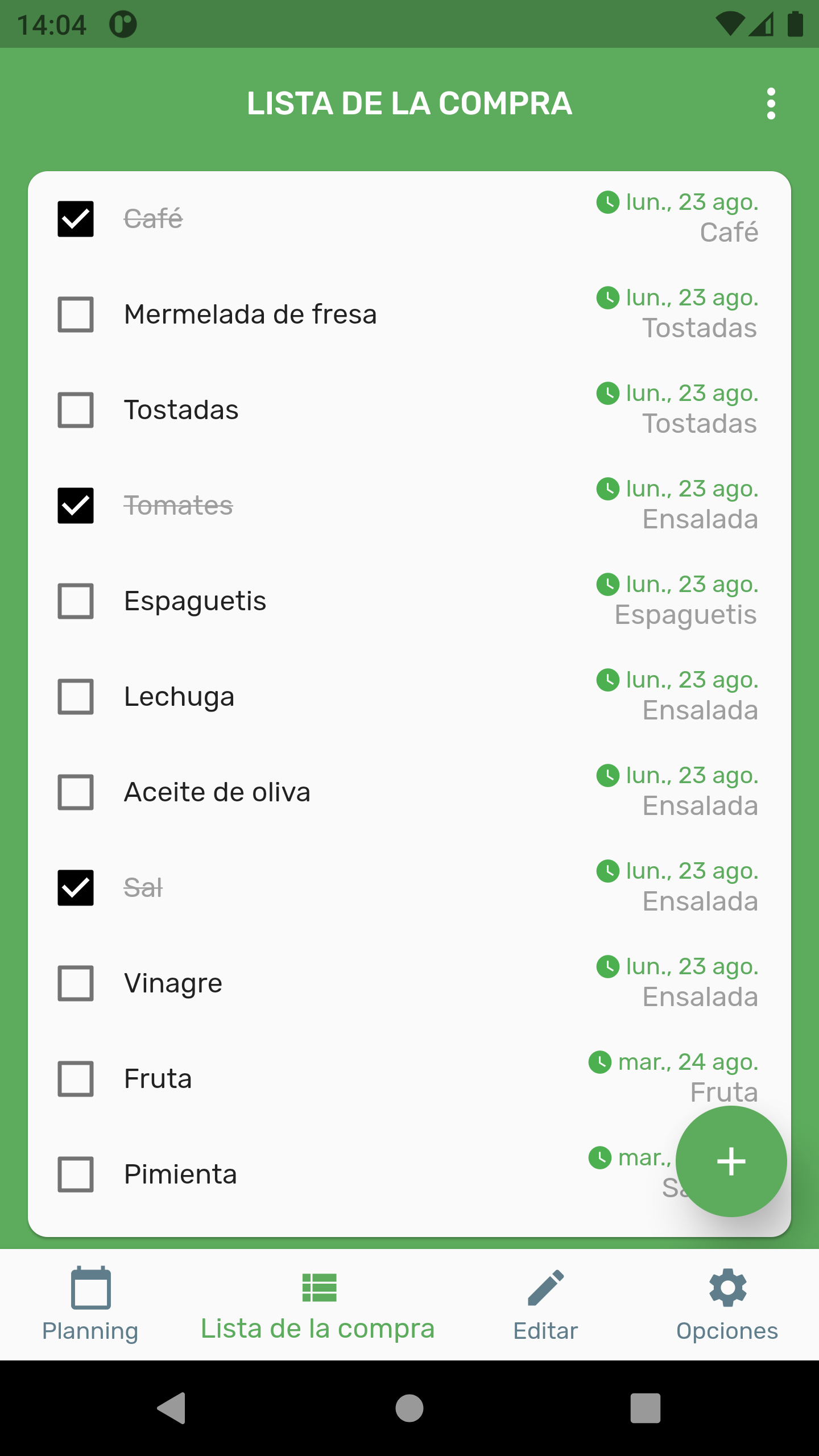The image size is (819, 1456).
Task: Uncheck the Sal checkbox
Action: pyautogui.click(x=76, y=888)
